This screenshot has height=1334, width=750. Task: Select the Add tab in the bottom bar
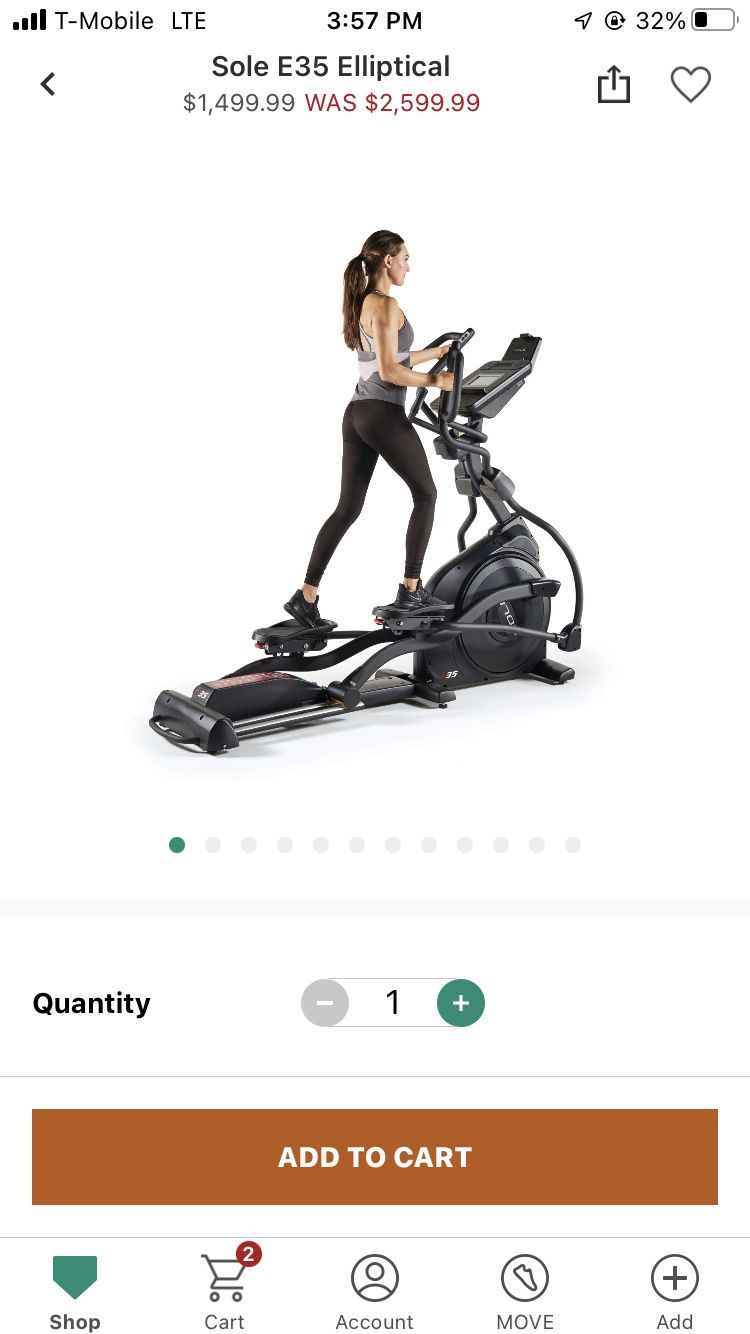coord(675,1292)
